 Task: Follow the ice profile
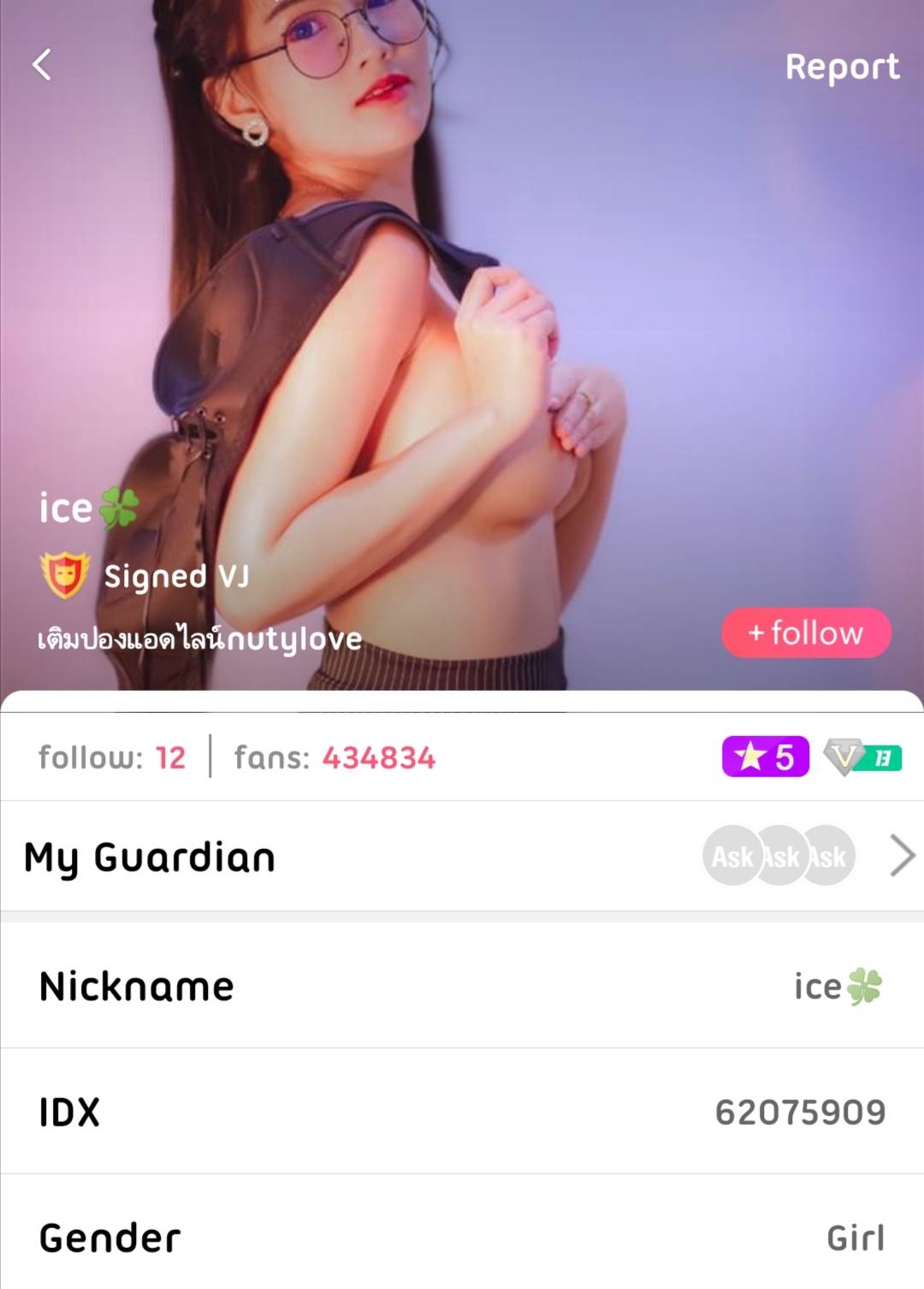(x=806, y=633)
